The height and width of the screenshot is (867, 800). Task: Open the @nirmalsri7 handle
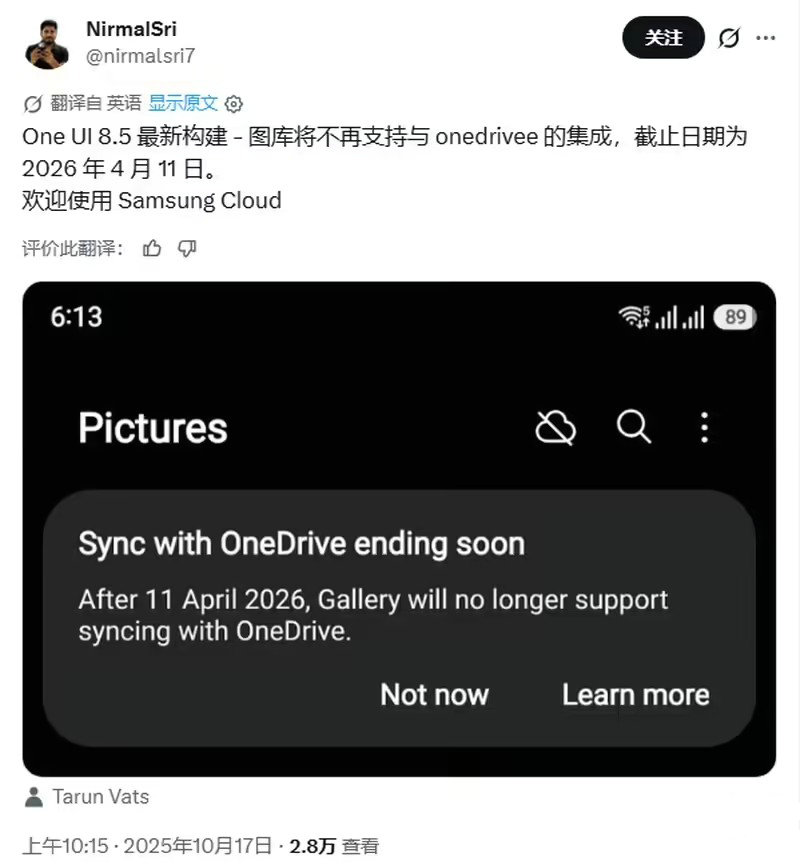coord(140,56)
